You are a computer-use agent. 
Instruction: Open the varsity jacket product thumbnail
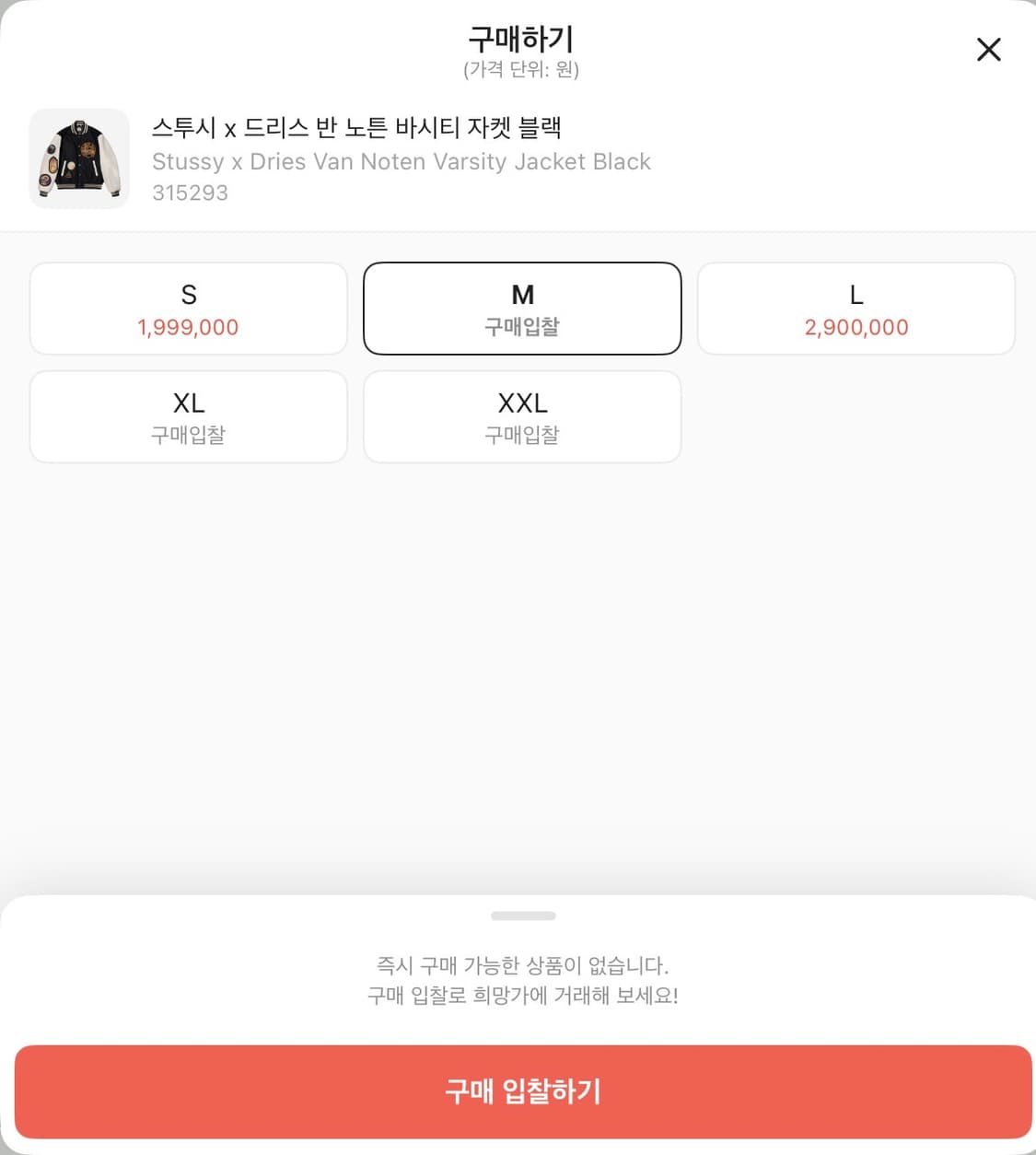click(79, 158)
